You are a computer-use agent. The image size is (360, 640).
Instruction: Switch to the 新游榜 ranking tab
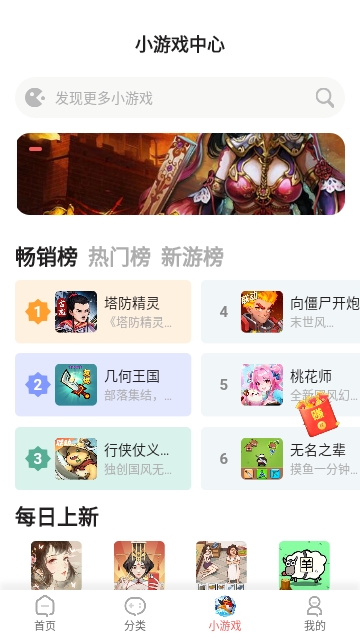click(192, 257)
